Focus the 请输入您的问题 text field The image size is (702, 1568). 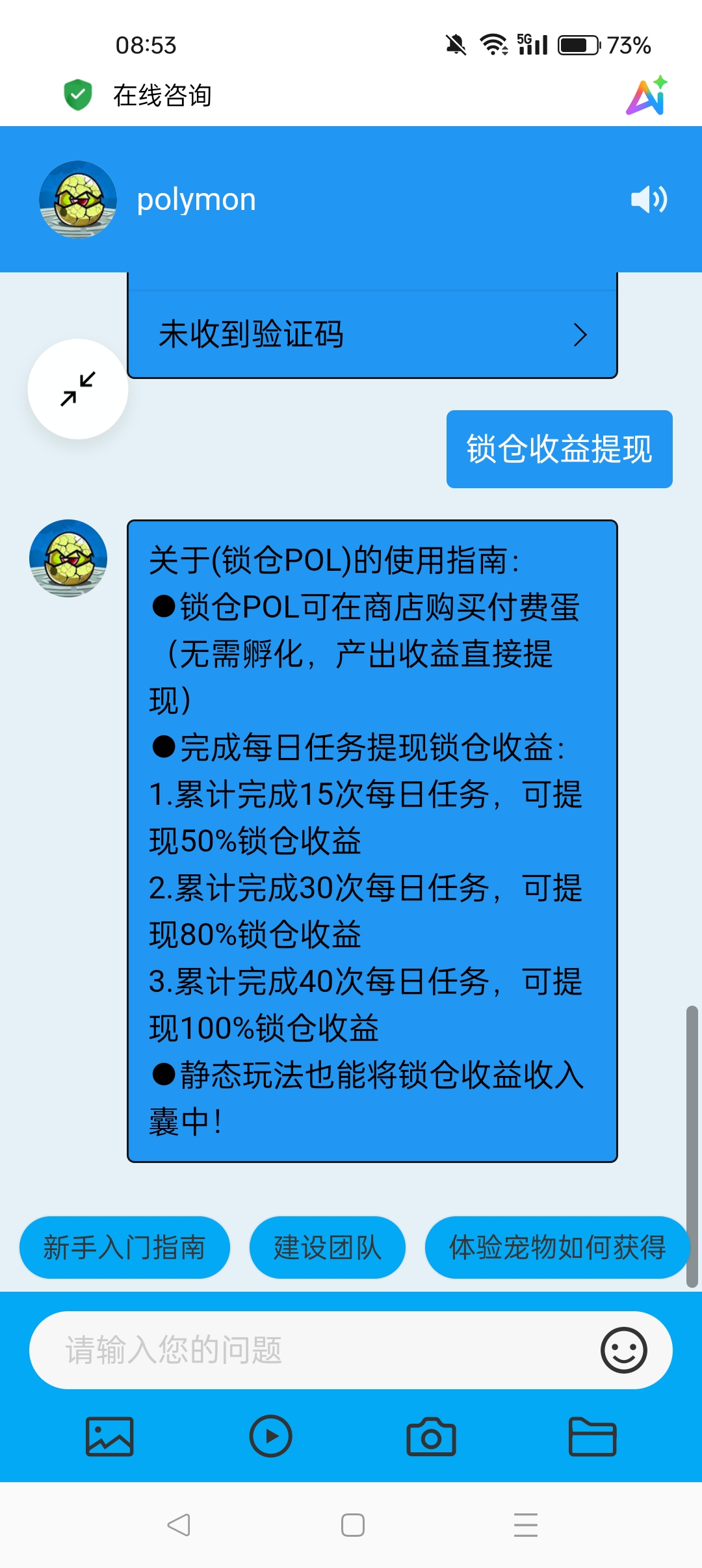click(x=312, y=1350)
